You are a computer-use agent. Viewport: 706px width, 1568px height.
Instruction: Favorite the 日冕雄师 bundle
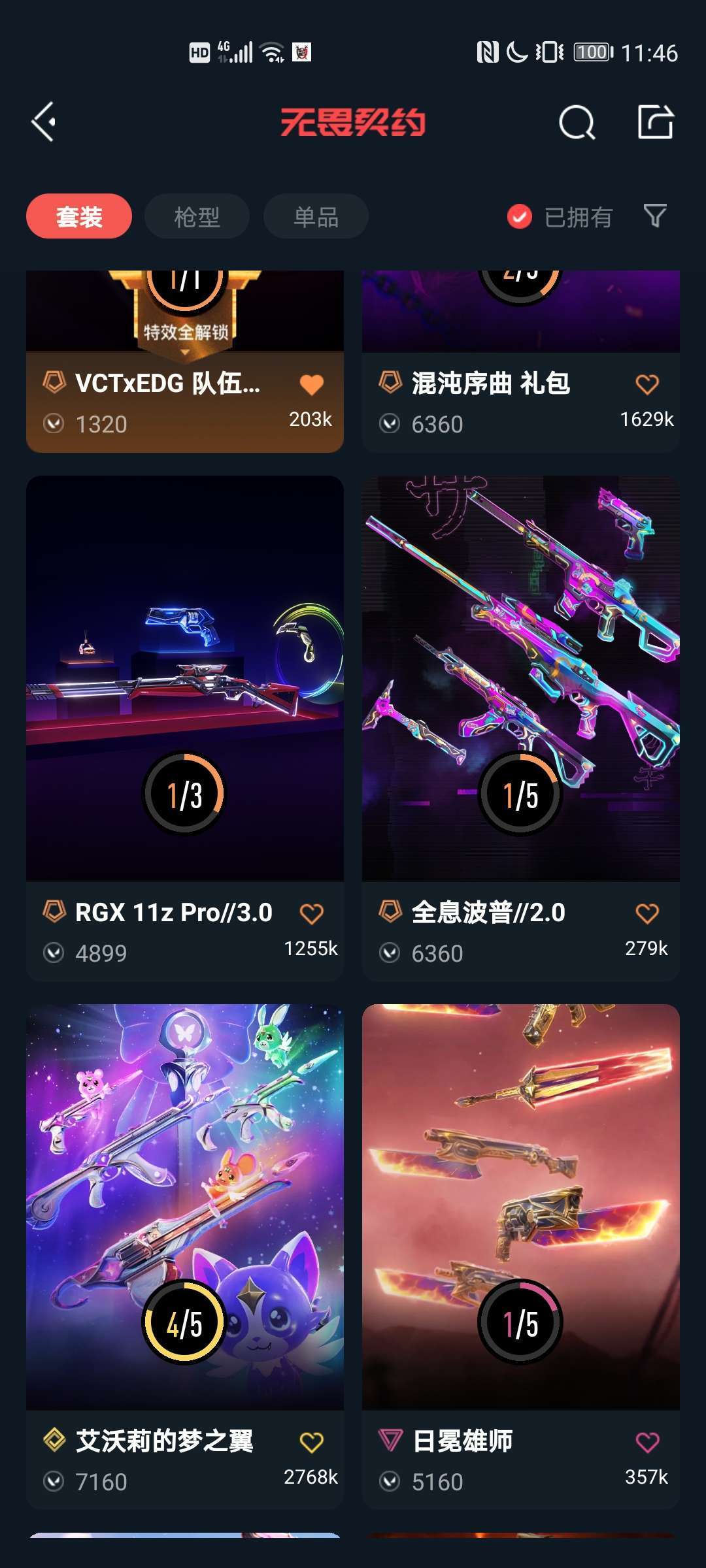click(647, 1442)
